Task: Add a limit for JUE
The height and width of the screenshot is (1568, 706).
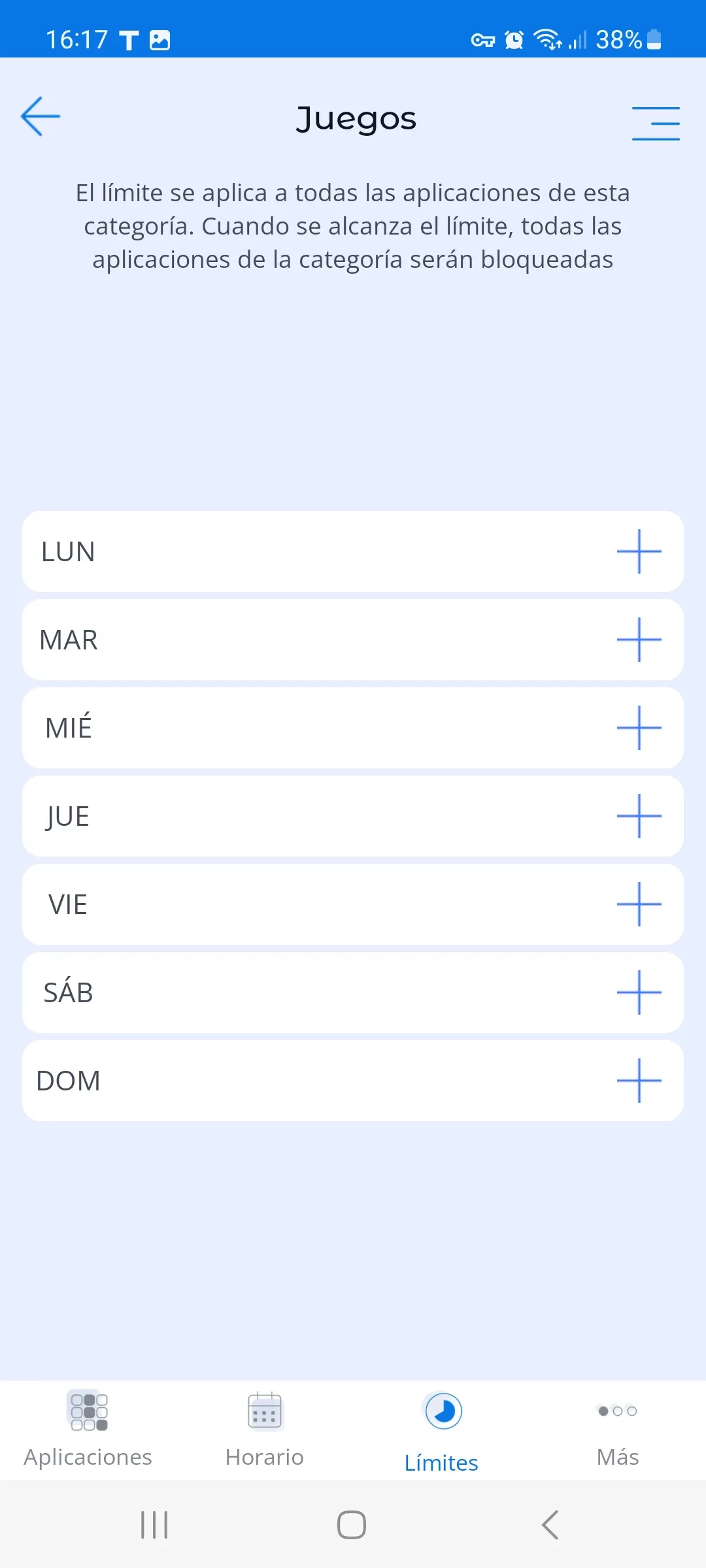Action: click(x=639, y=817)
